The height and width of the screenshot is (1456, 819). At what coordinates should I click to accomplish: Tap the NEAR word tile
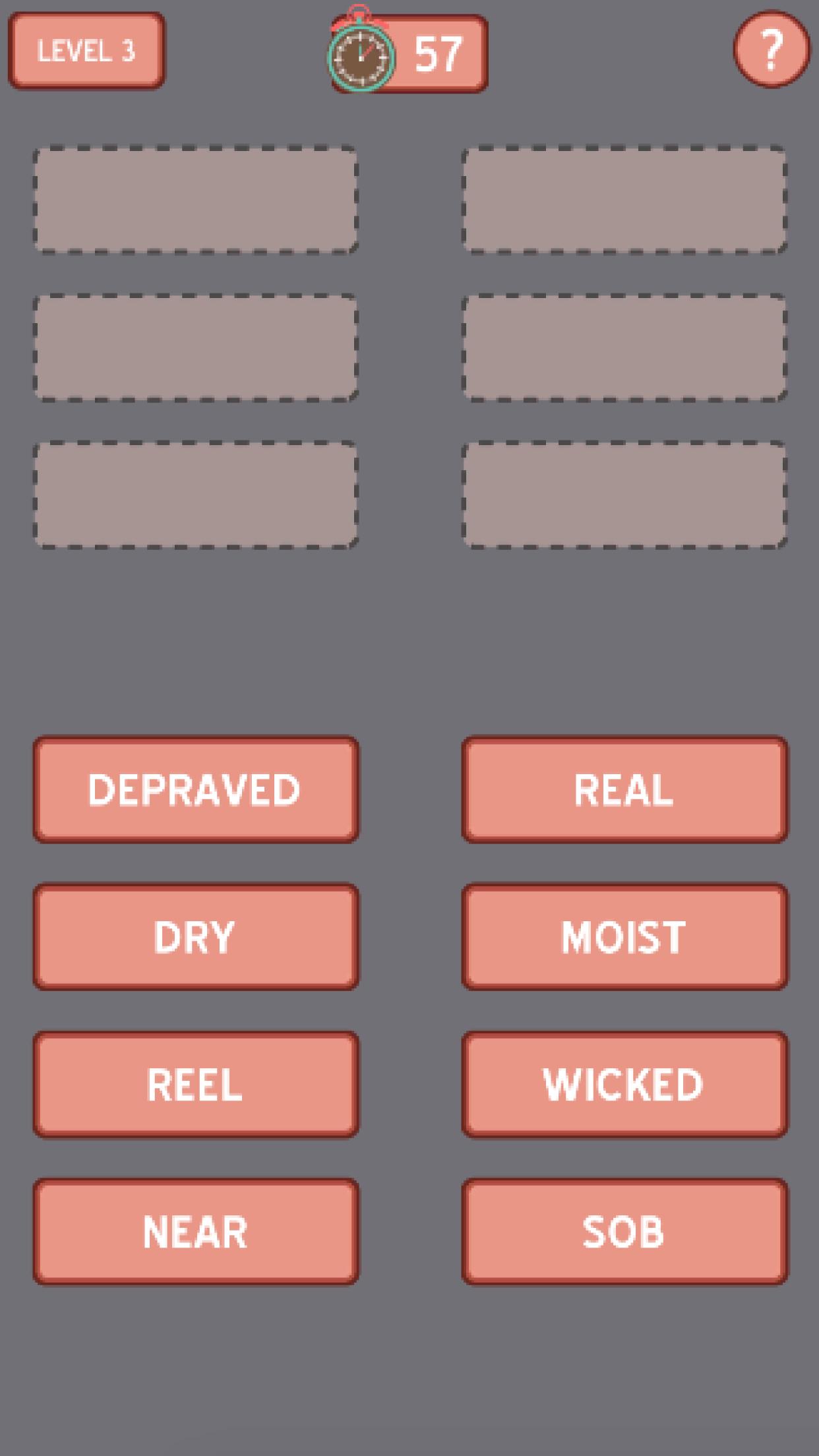click(x=196, y=1231)
